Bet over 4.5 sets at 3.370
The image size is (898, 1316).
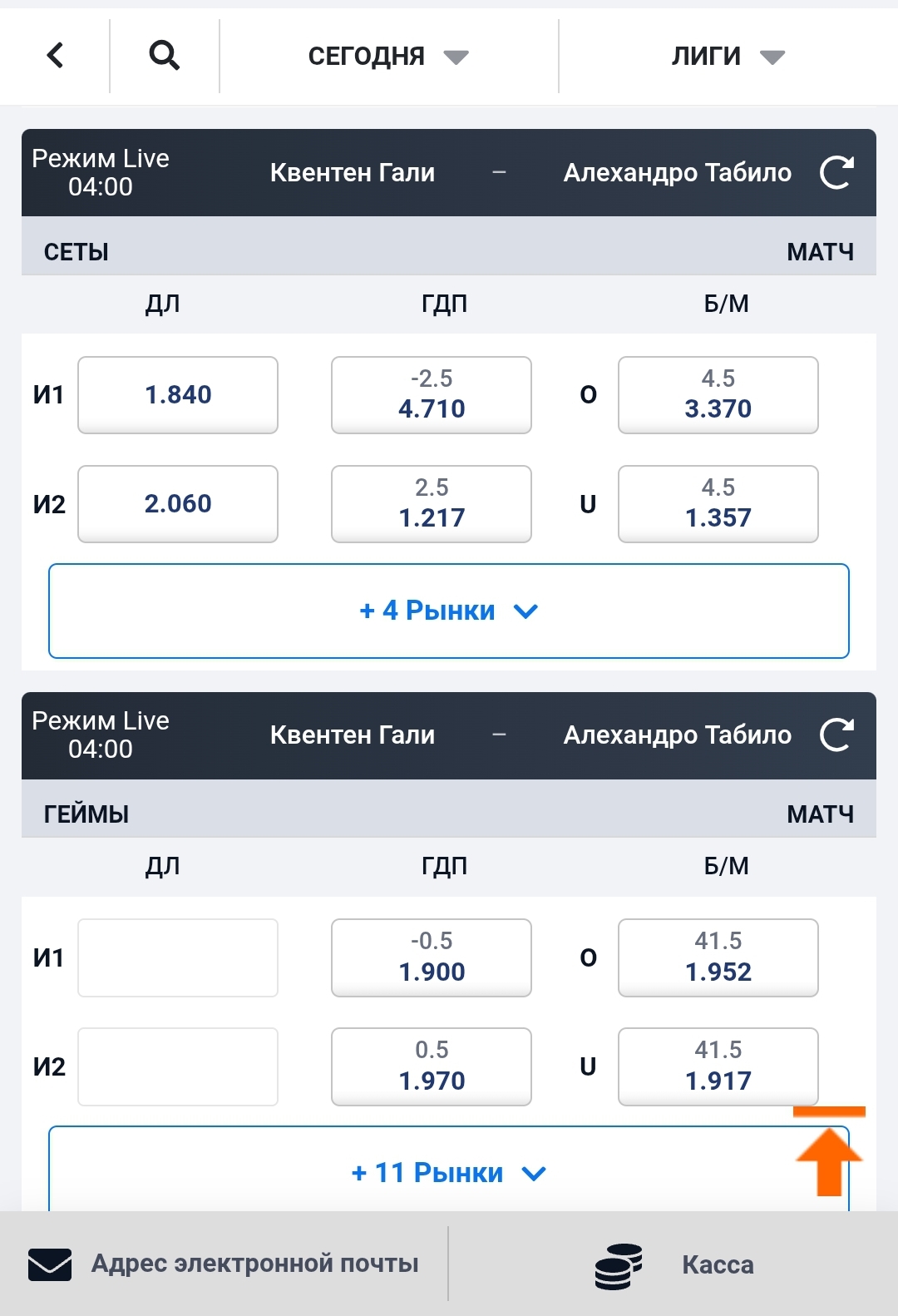718,394
